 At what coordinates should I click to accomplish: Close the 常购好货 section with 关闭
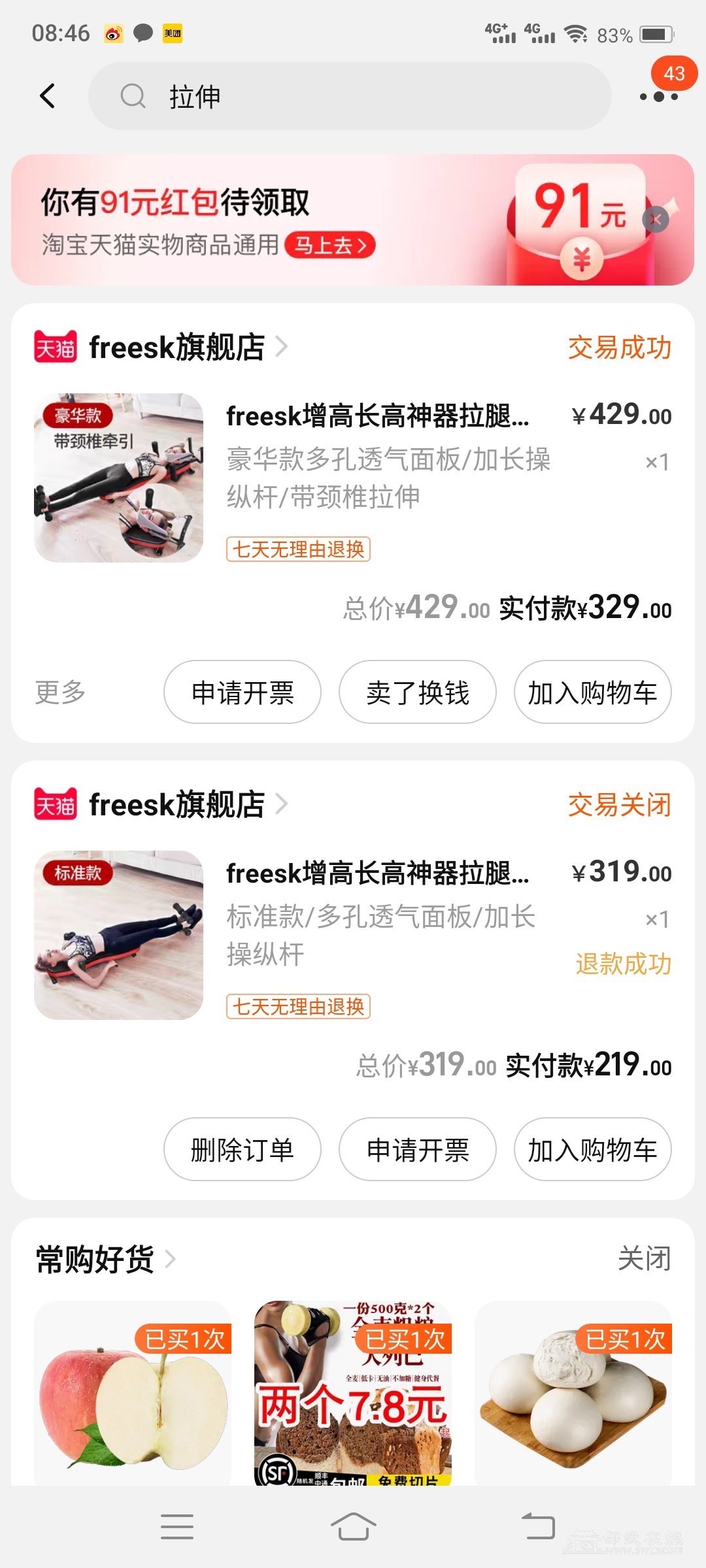coord(645,1258)
